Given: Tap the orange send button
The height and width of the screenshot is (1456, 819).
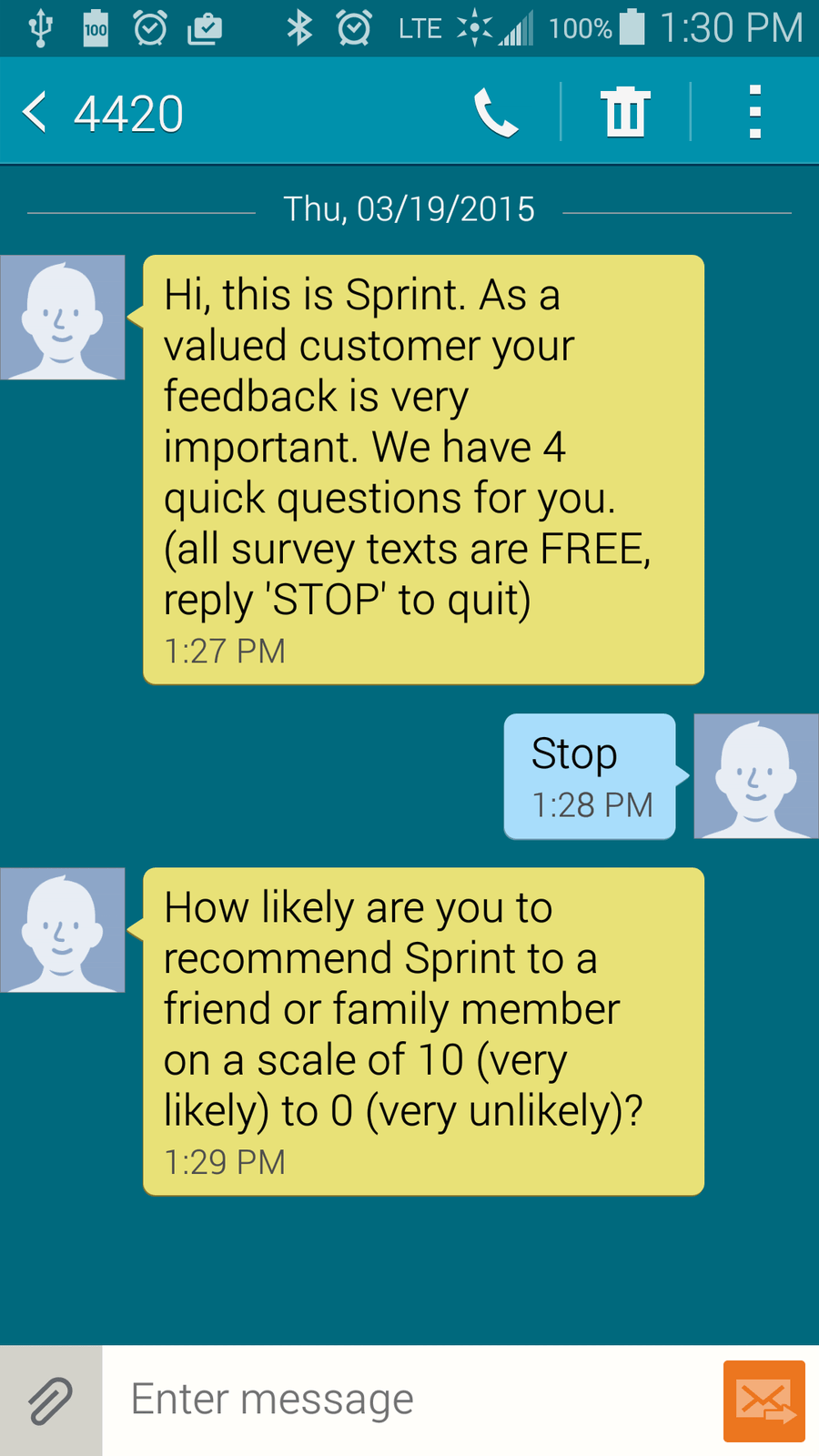Looking at the screenshot, I should 763,1400.
